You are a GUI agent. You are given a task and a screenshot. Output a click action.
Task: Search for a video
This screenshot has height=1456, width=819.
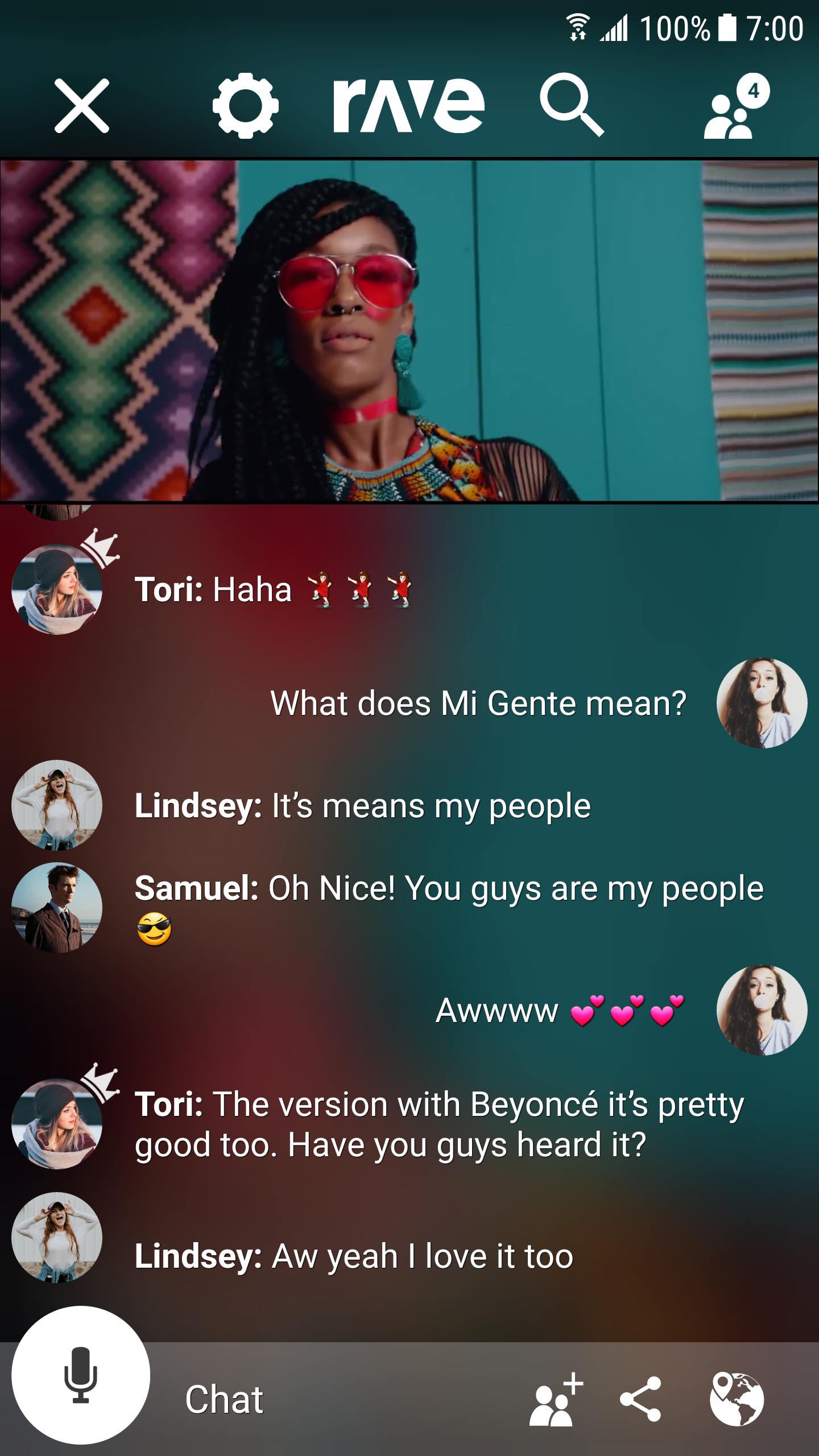coord(571,105)
